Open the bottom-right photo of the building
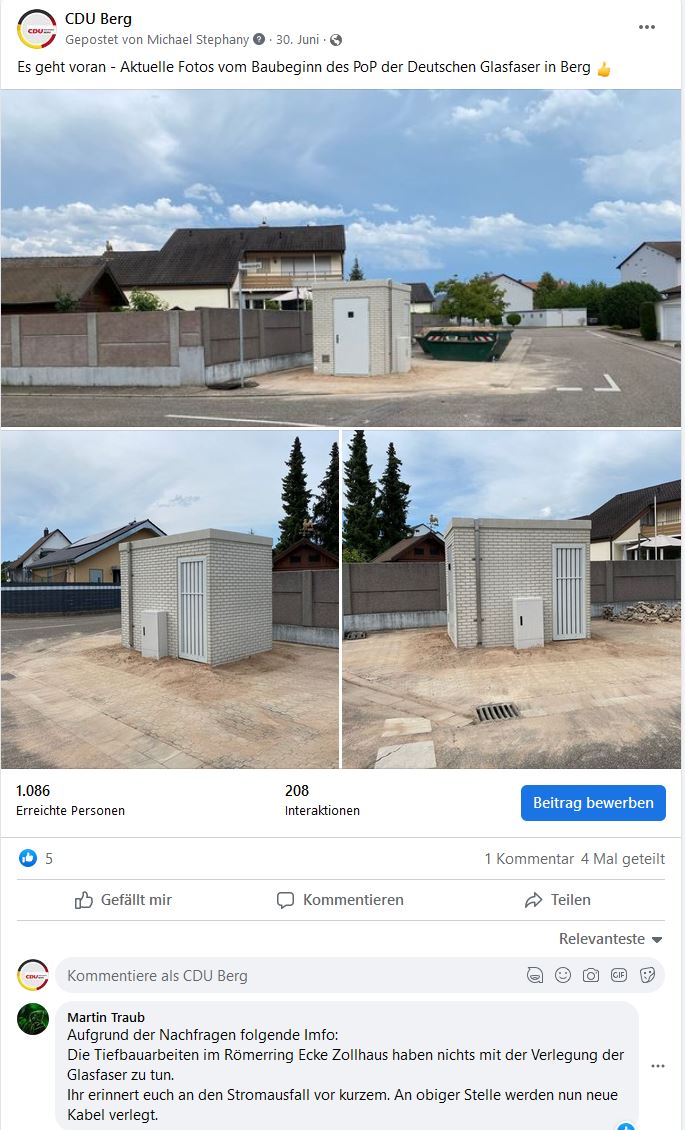 pos(511,599)
